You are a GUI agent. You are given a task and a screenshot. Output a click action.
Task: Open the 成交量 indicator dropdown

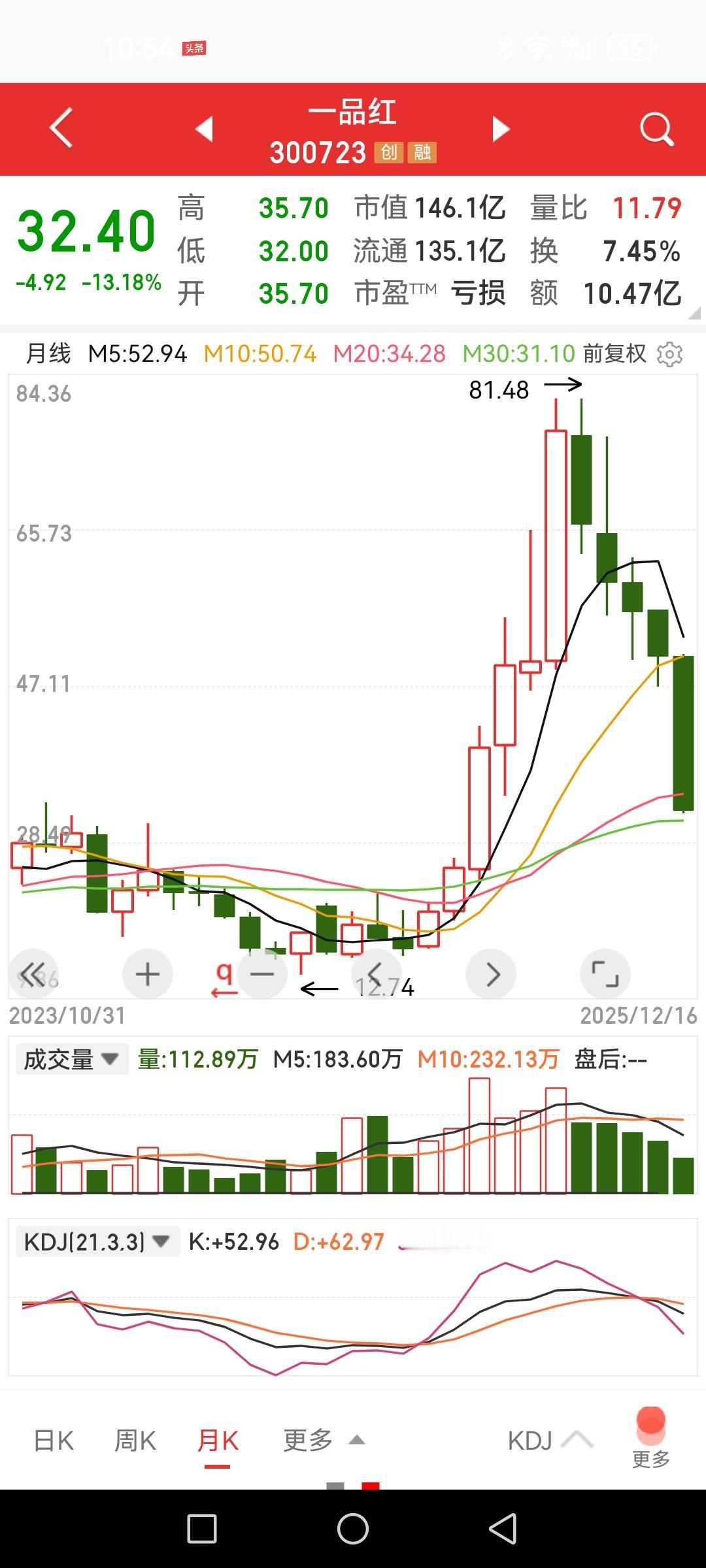point(72,1060)
